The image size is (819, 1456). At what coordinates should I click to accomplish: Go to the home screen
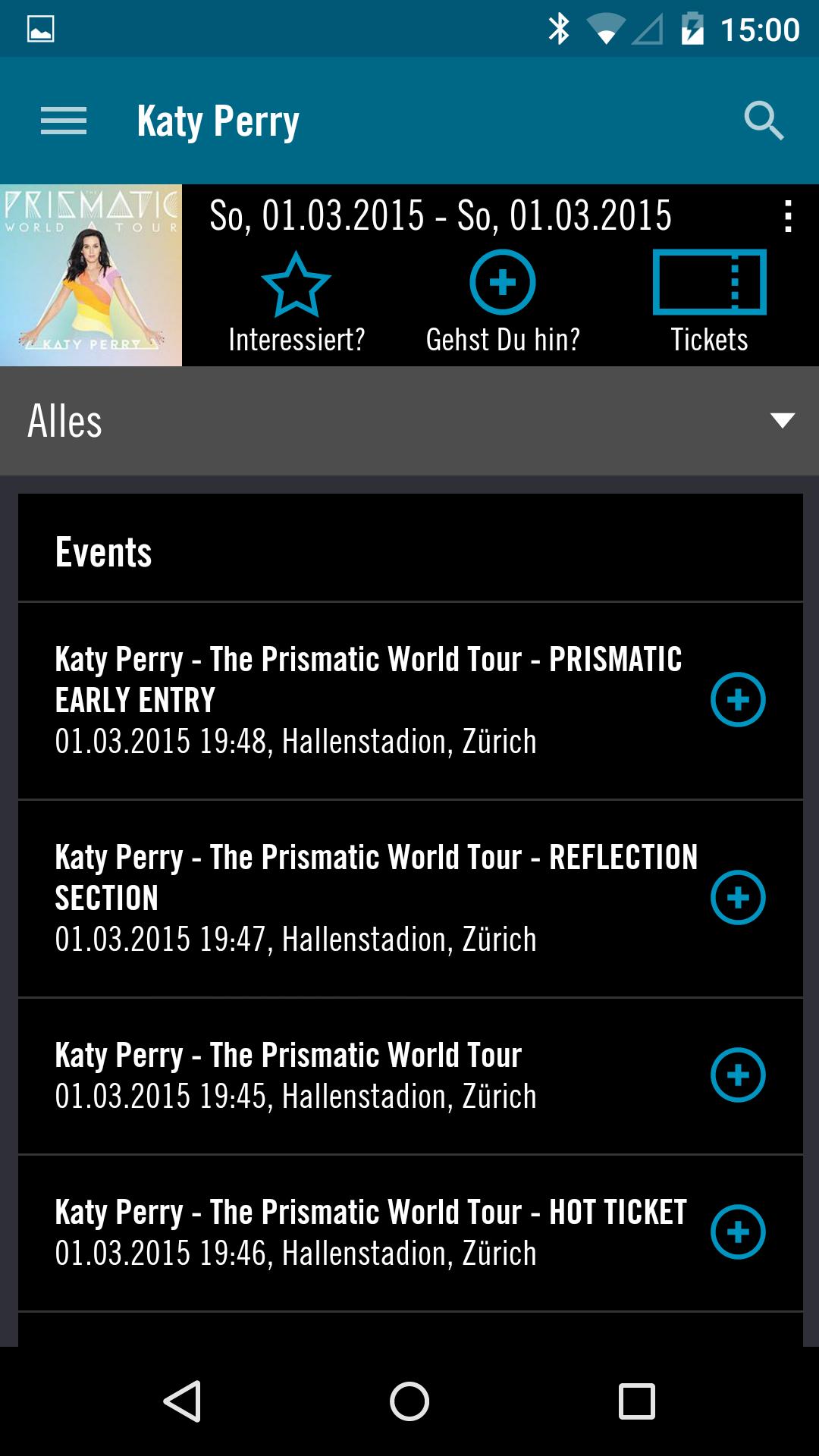pos(409,1401)
